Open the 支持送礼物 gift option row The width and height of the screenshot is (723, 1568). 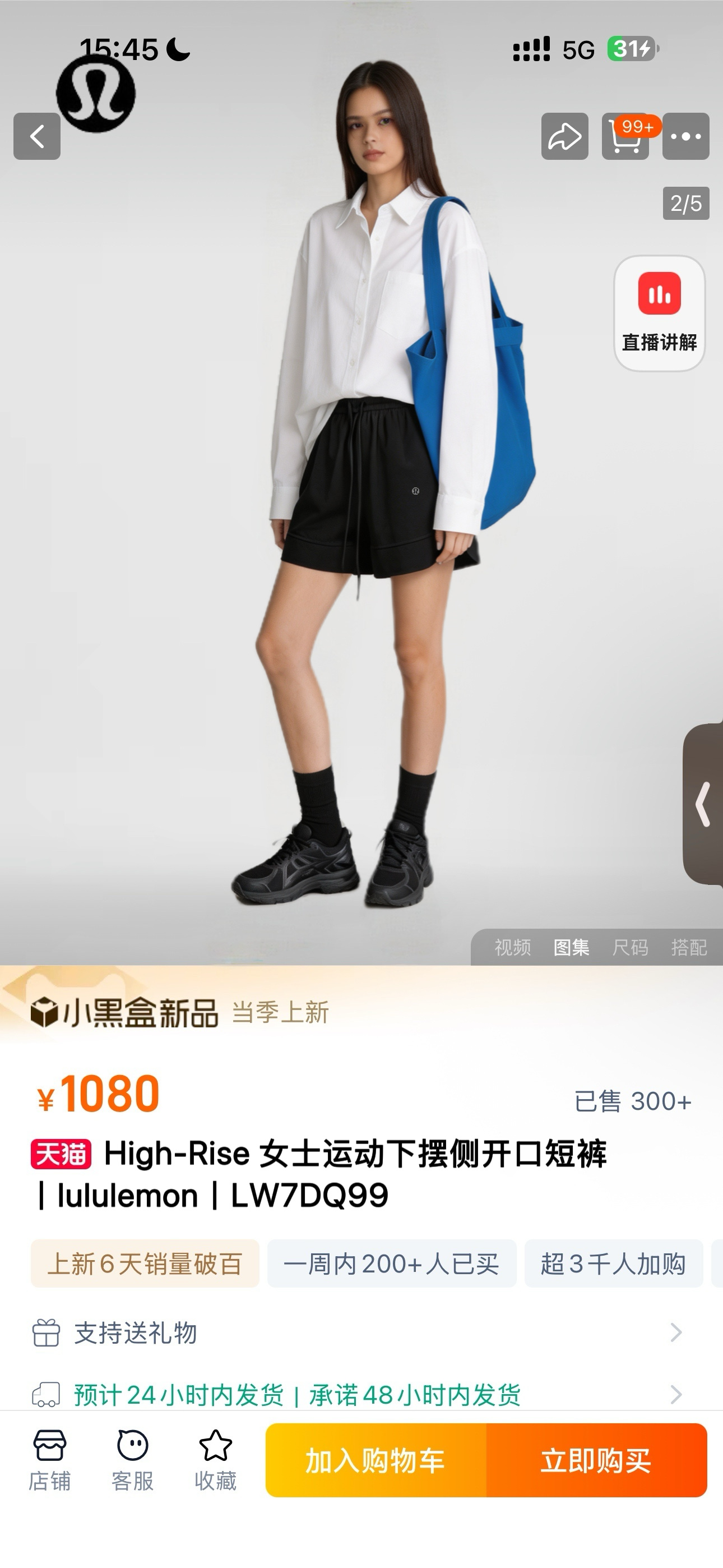359,1332
